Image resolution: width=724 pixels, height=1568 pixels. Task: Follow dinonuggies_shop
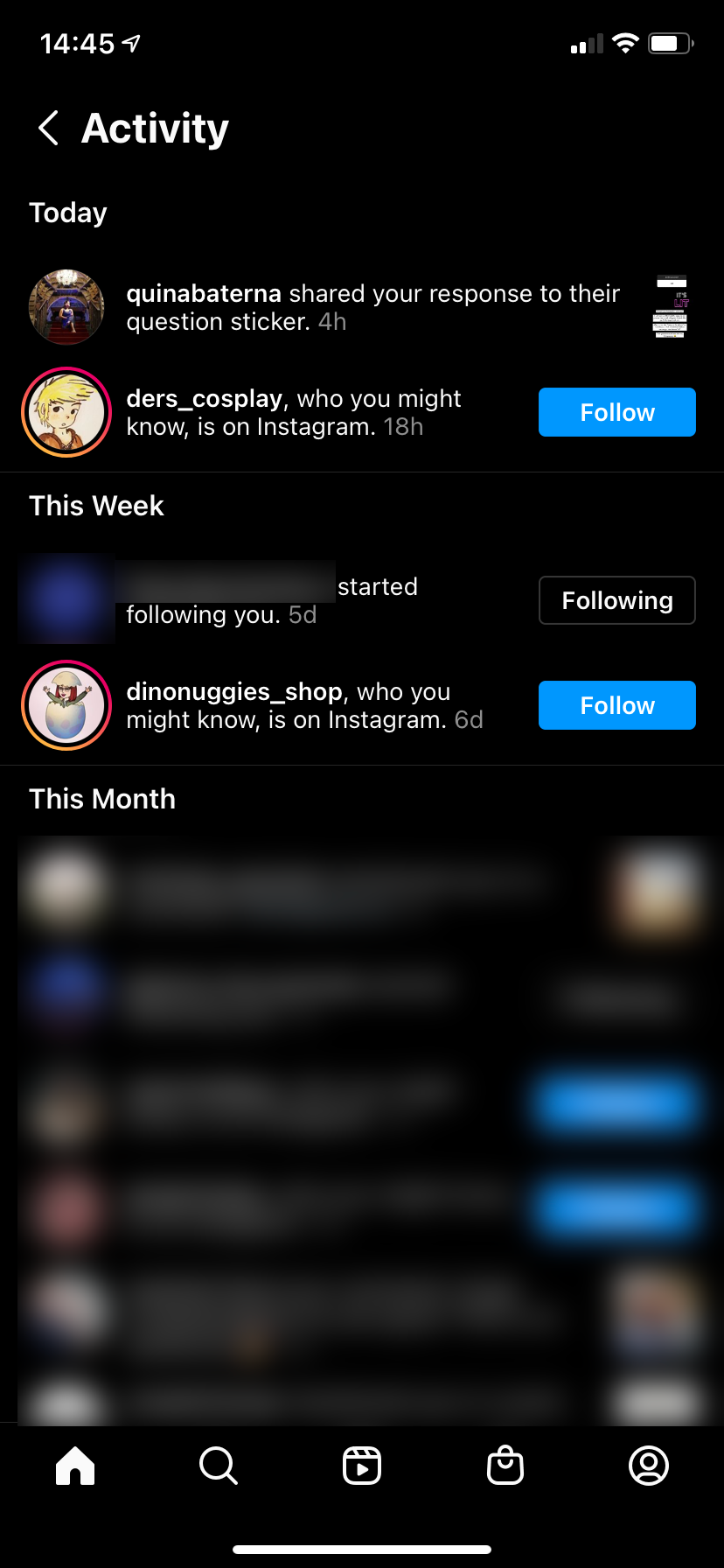616,705
